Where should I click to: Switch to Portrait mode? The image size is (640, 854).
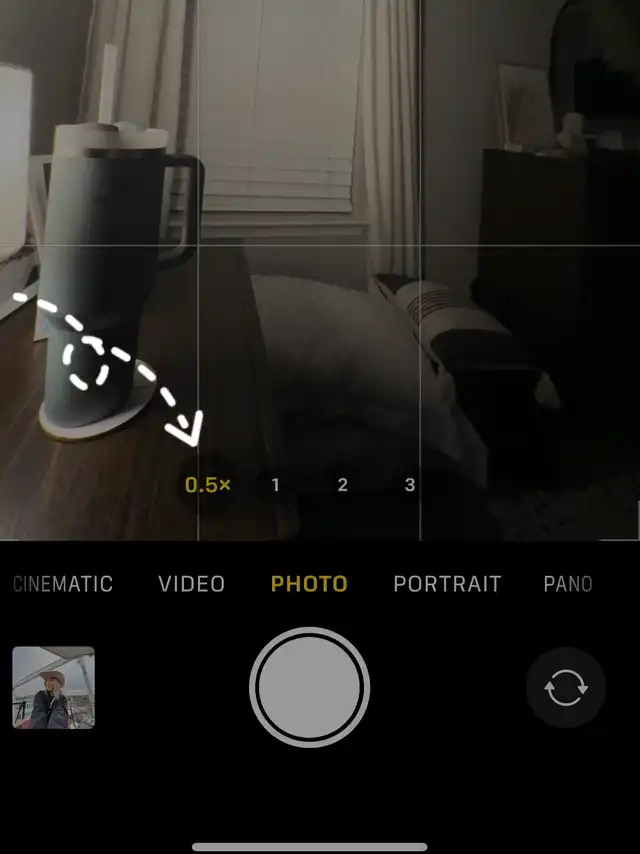coord(447,584)
